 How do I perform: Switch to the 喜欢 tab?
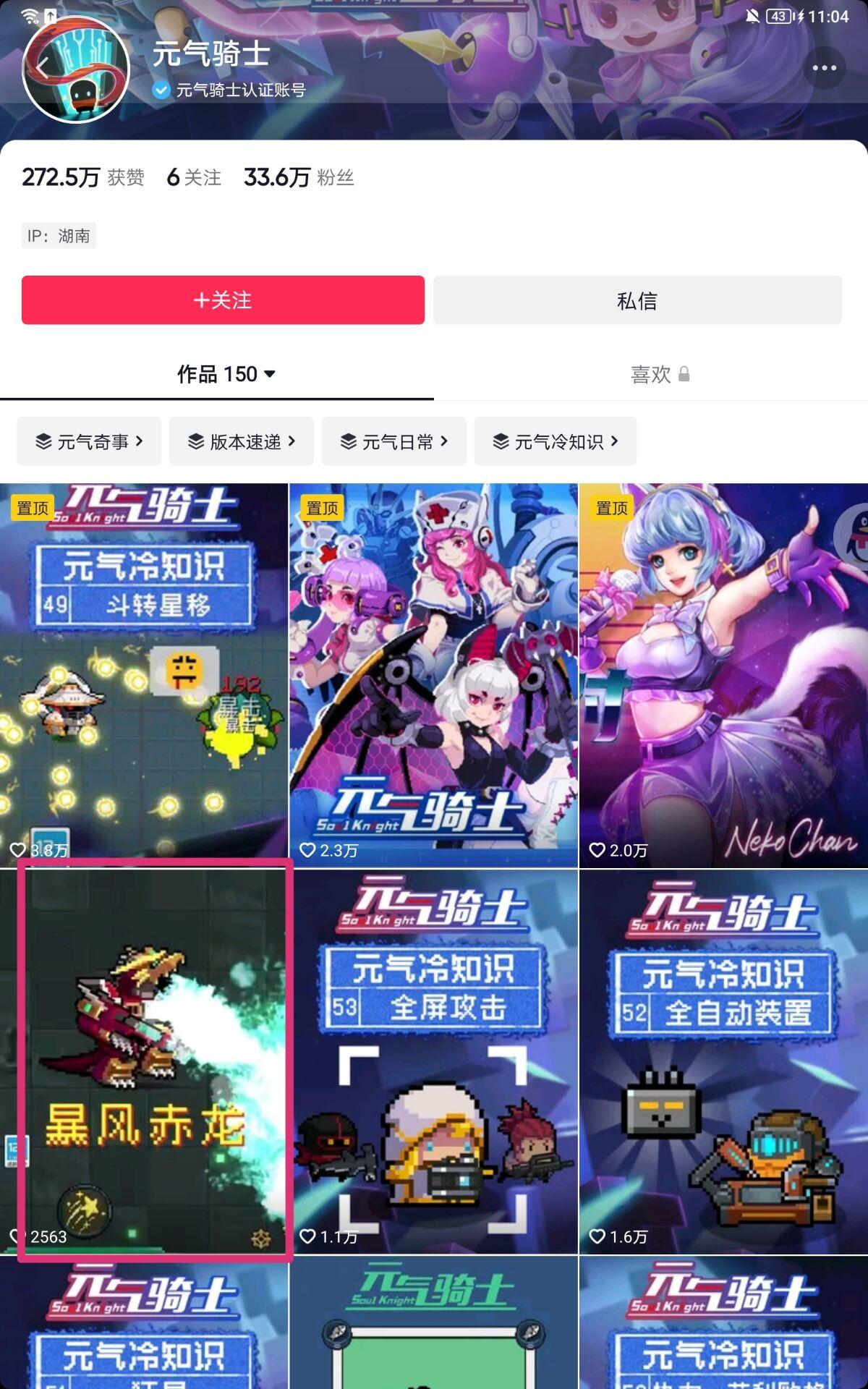click(660, 374)
